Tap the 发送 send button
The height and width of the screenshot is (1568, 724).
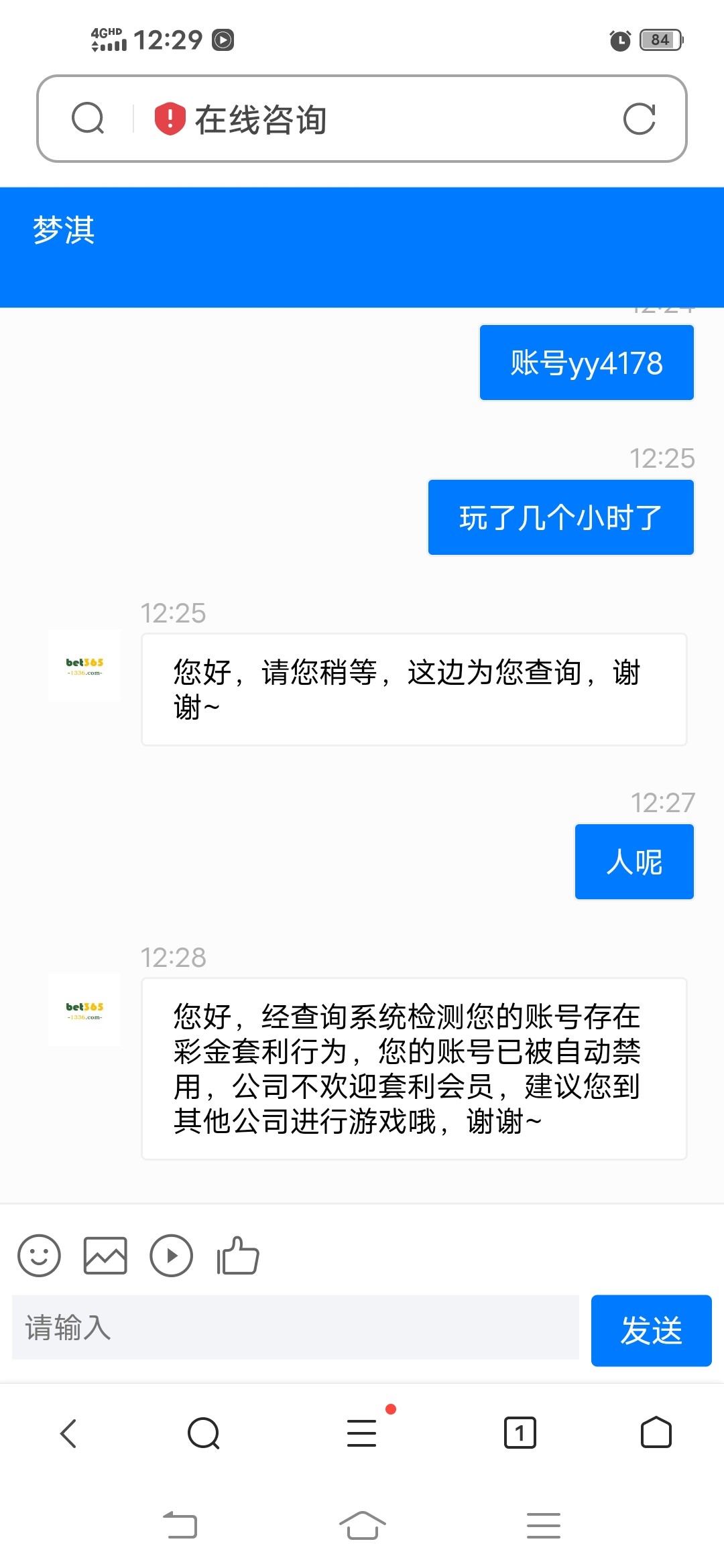click(x=651, y=1330)
